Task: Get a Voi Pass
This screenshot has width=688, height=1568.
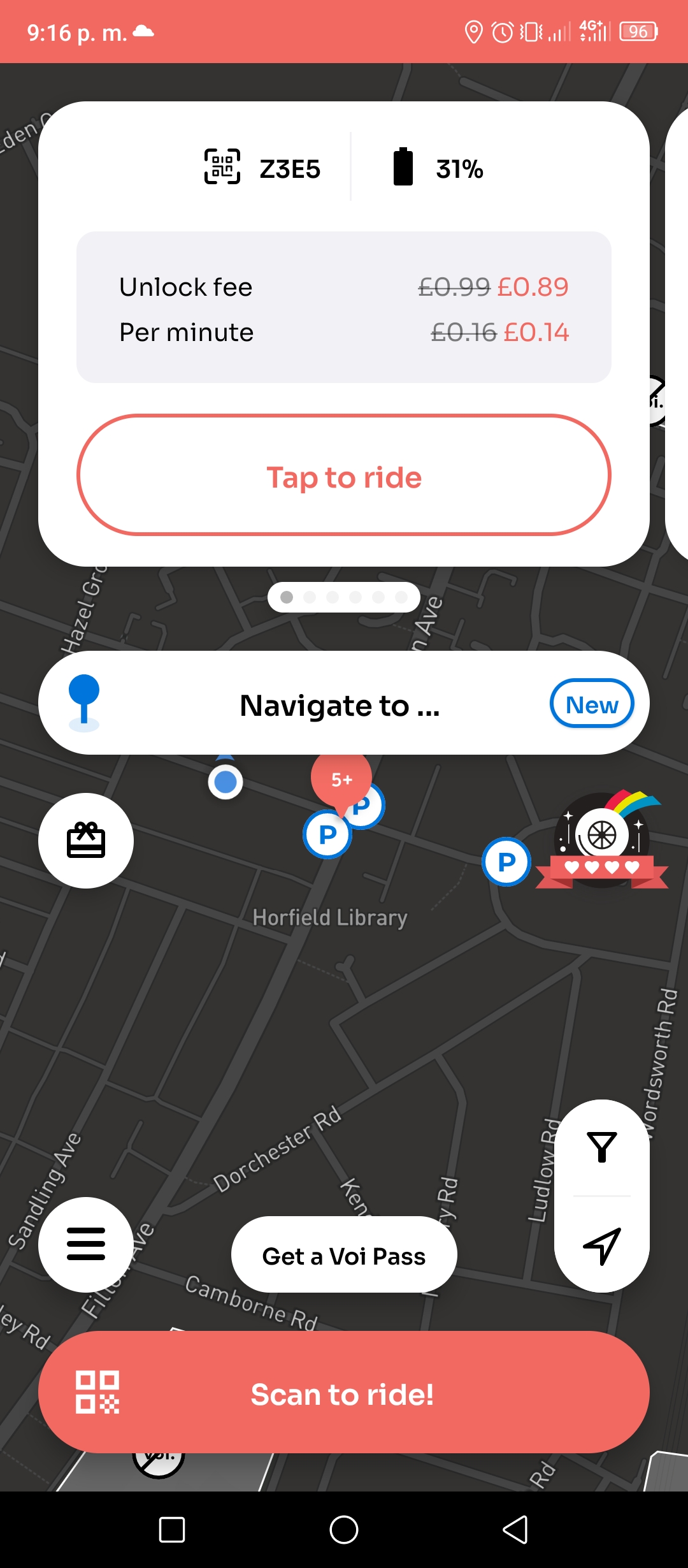Action: [344, 1254]
